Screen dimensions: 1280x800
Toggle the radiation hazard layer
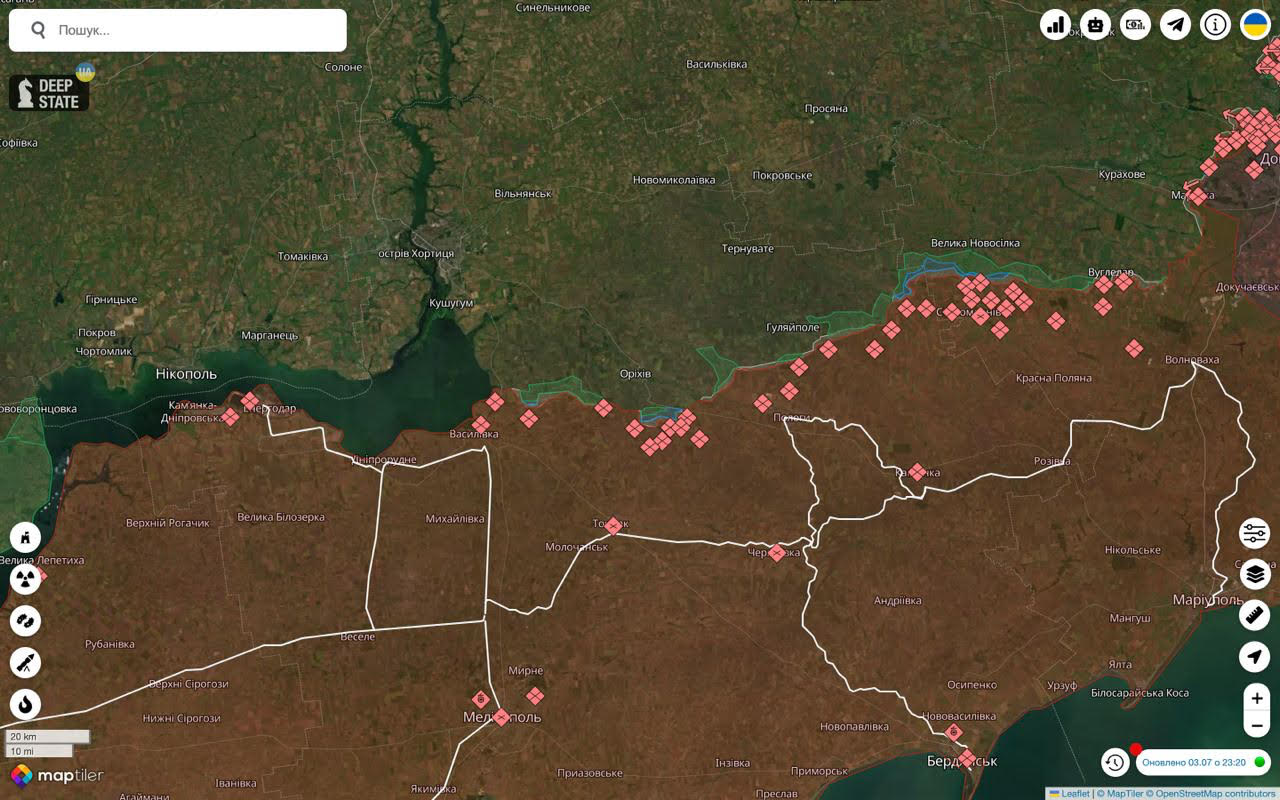[x=26, y=579]
